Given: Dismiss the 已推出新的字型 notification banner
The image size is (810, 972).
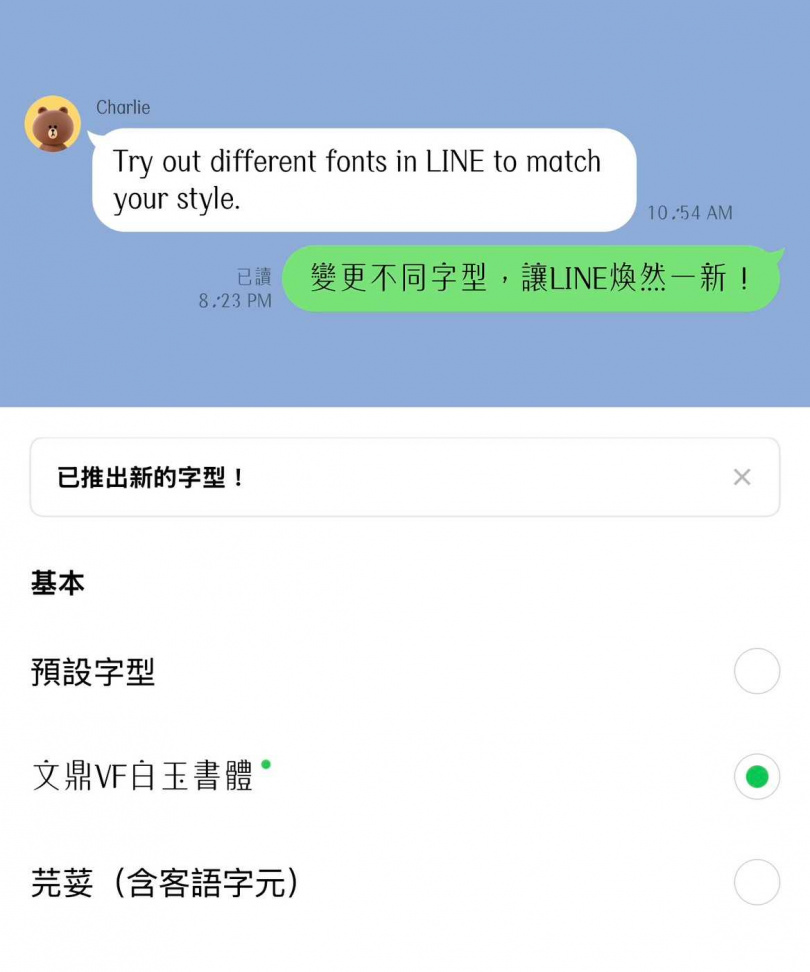Looking at the screenshot, I should pos(742,477).
